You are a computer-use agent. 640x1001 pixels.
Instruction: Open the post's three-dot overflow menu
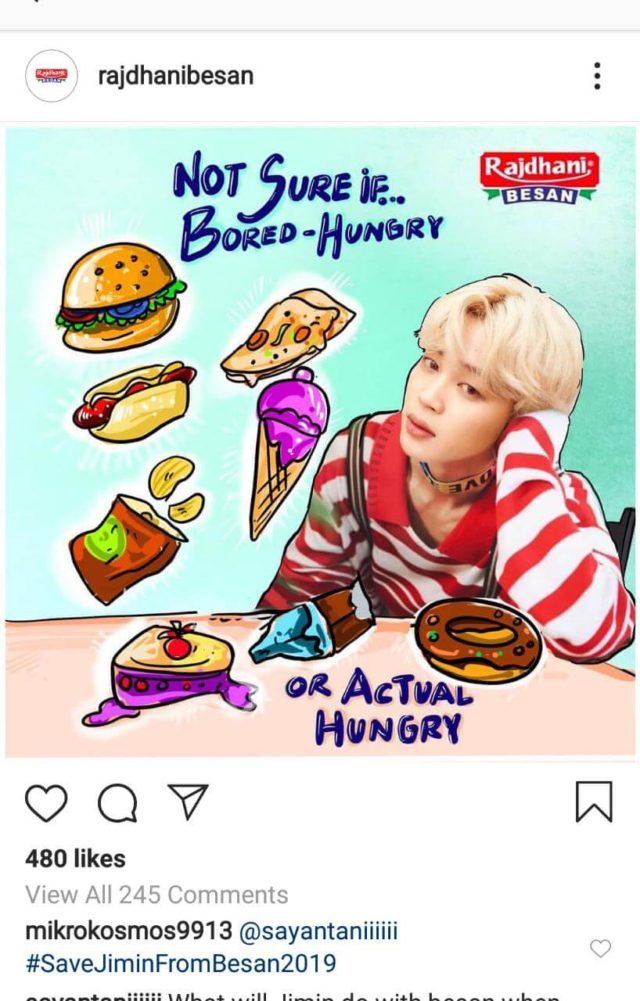597,76
